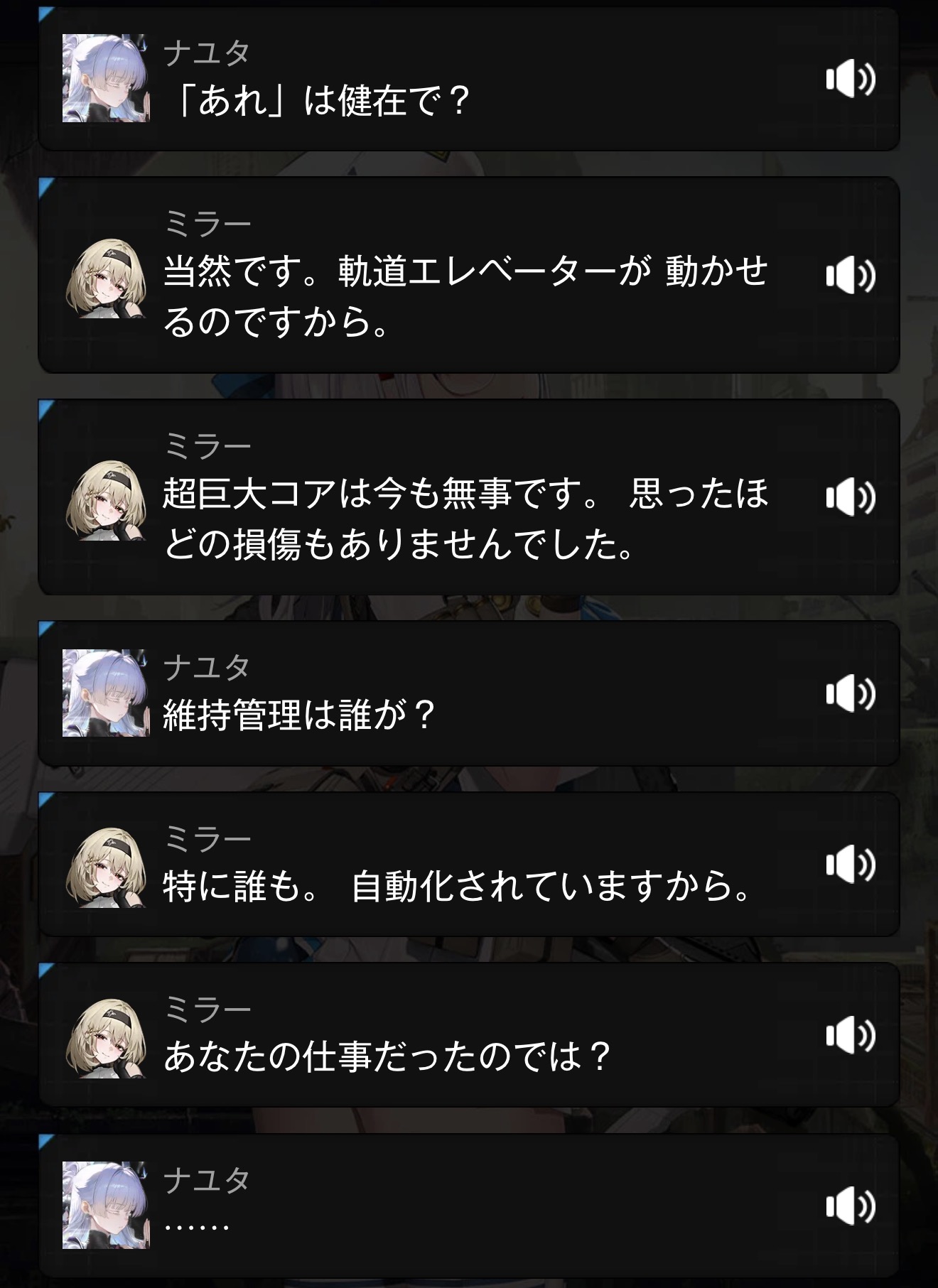Screen dimensions: 938x1288
Task: Play voice for ナユタ's 「あれ」は健在で？ line
Action: pos(850,79)
